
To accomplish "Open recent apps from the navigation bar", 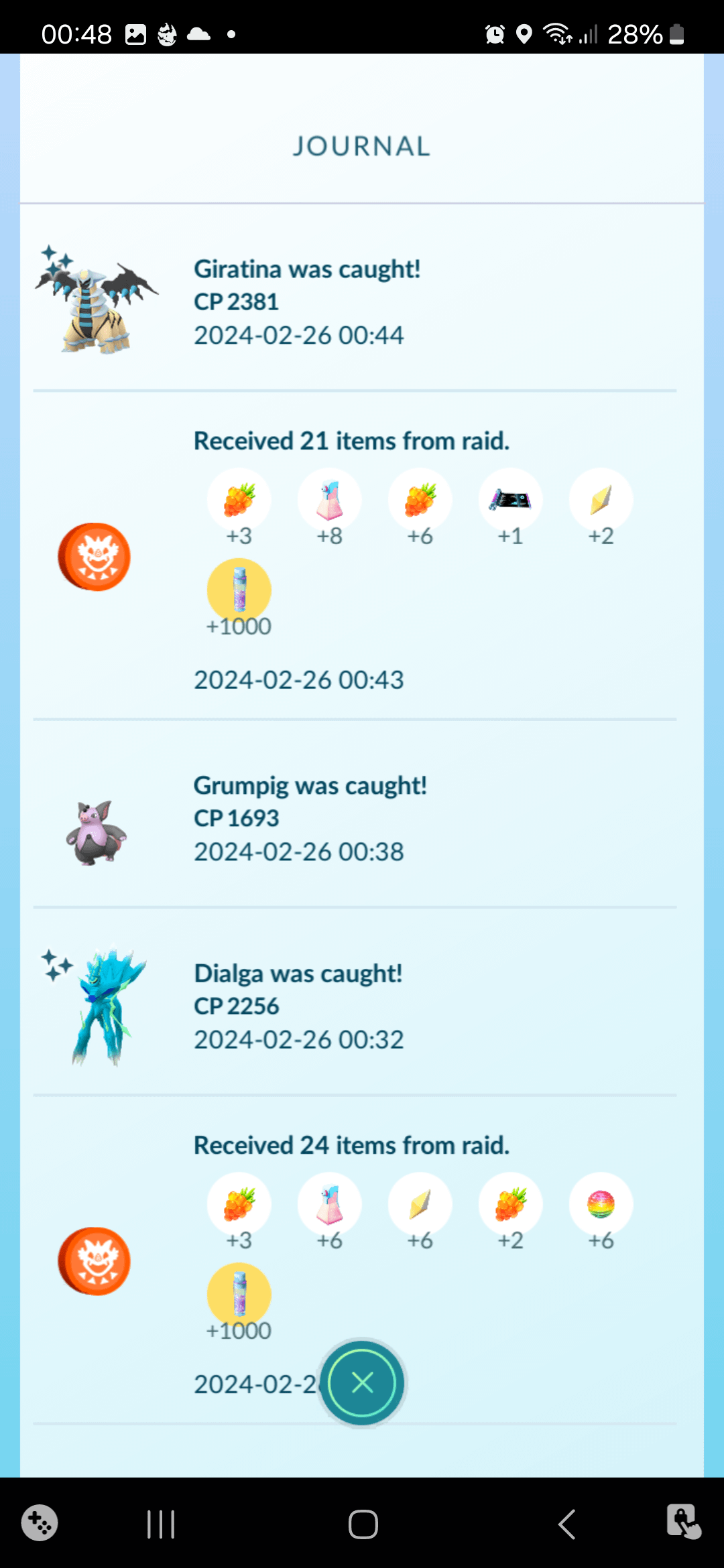I will pos(161,1524).
